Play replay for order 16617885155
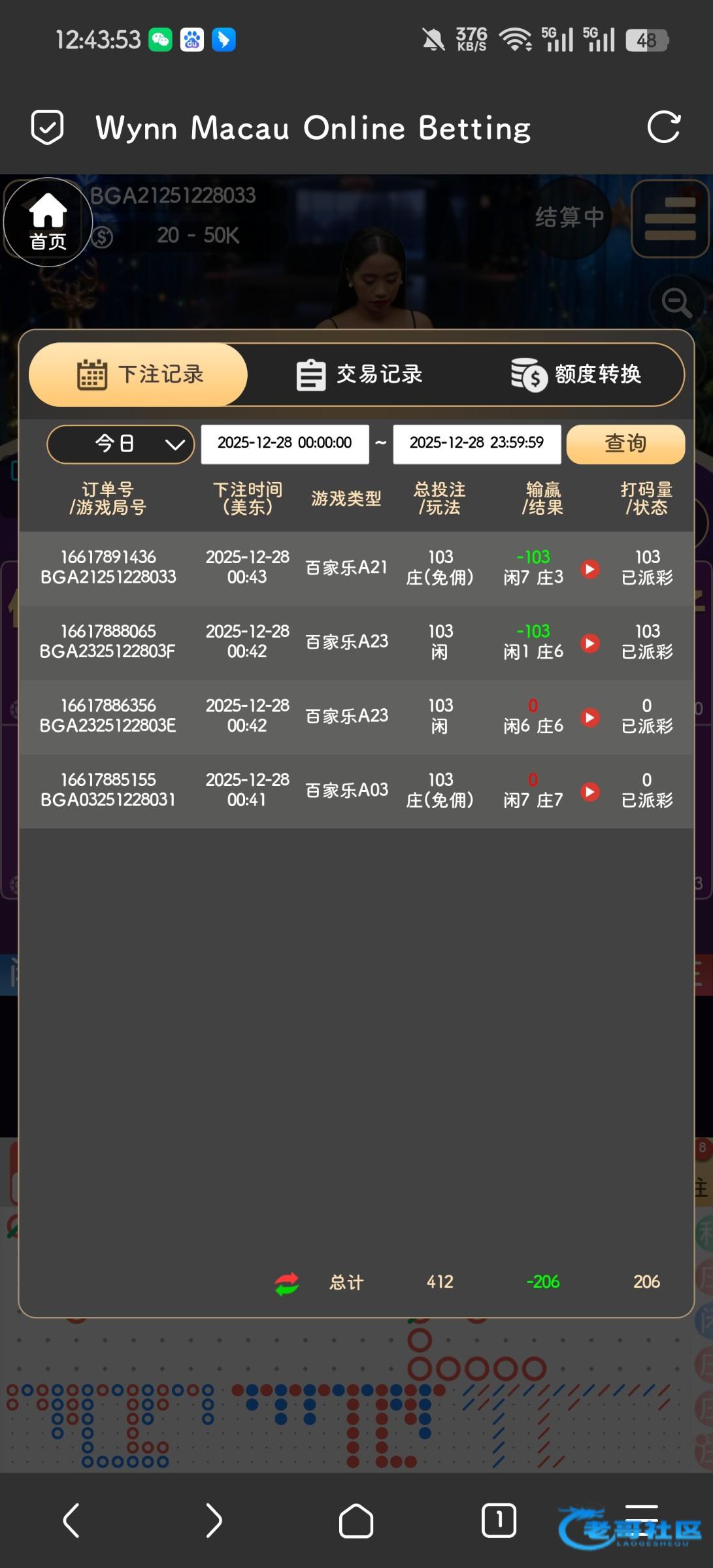The height and width of the screenshot is (1568, 713). pos(590,792)
